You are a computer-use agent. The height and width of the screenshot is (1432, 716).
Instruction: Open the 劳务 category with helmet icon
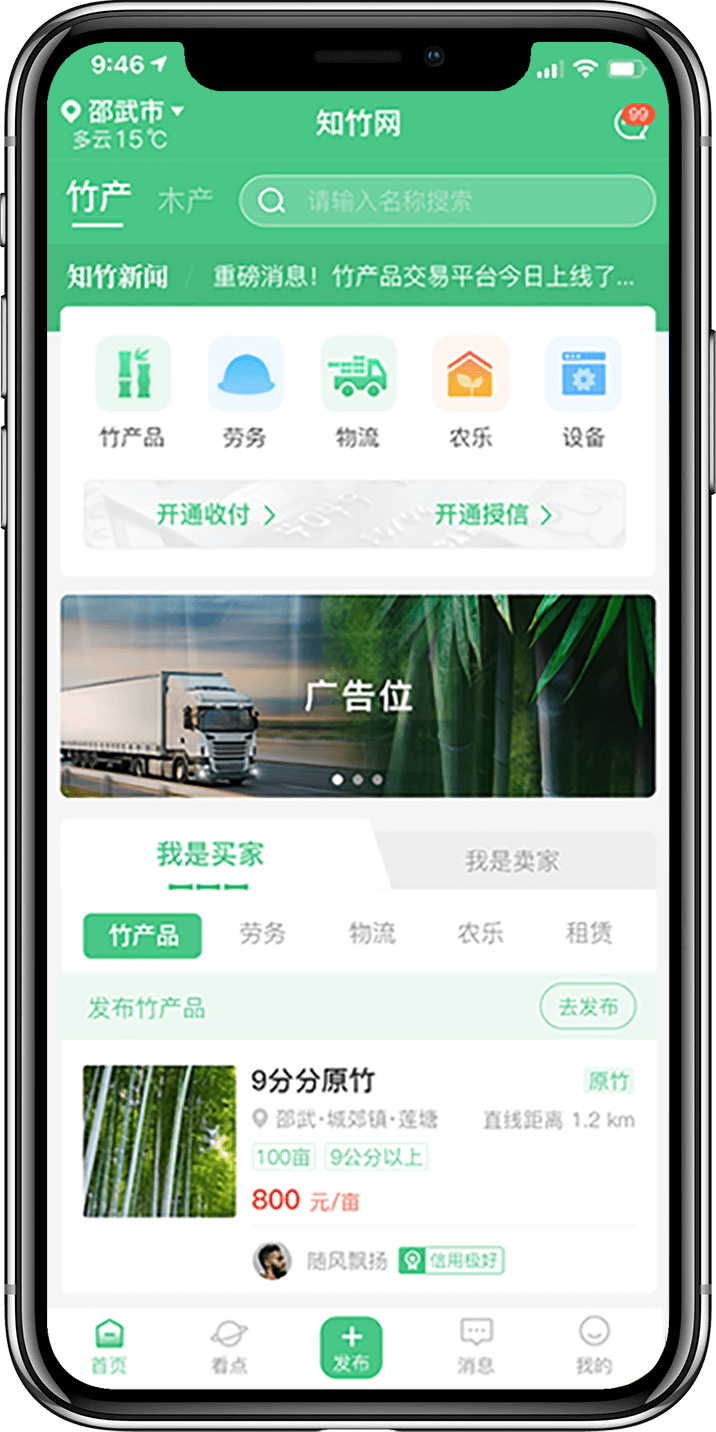[245, 391]
